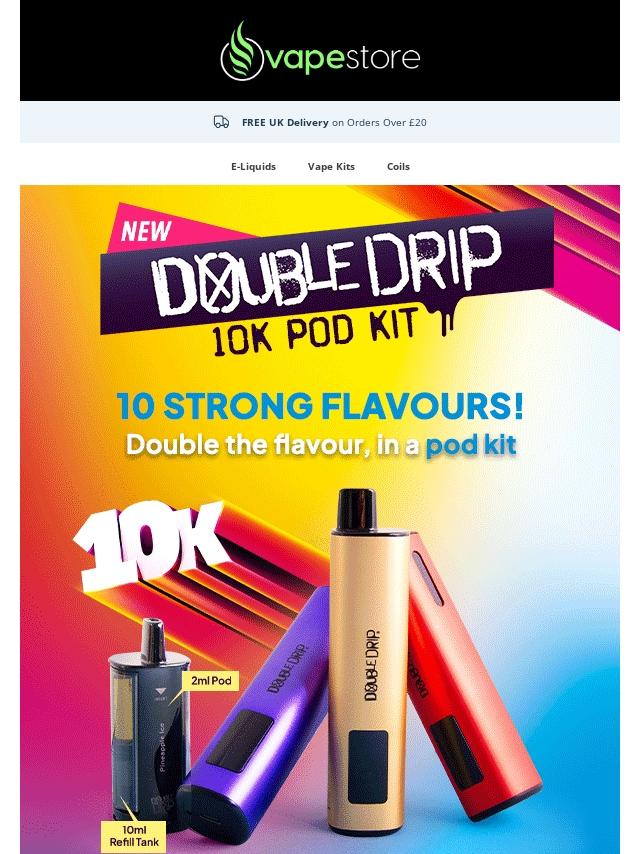Tap the Free UK Delivery banner
640x854 pixels.
[320, 123]
